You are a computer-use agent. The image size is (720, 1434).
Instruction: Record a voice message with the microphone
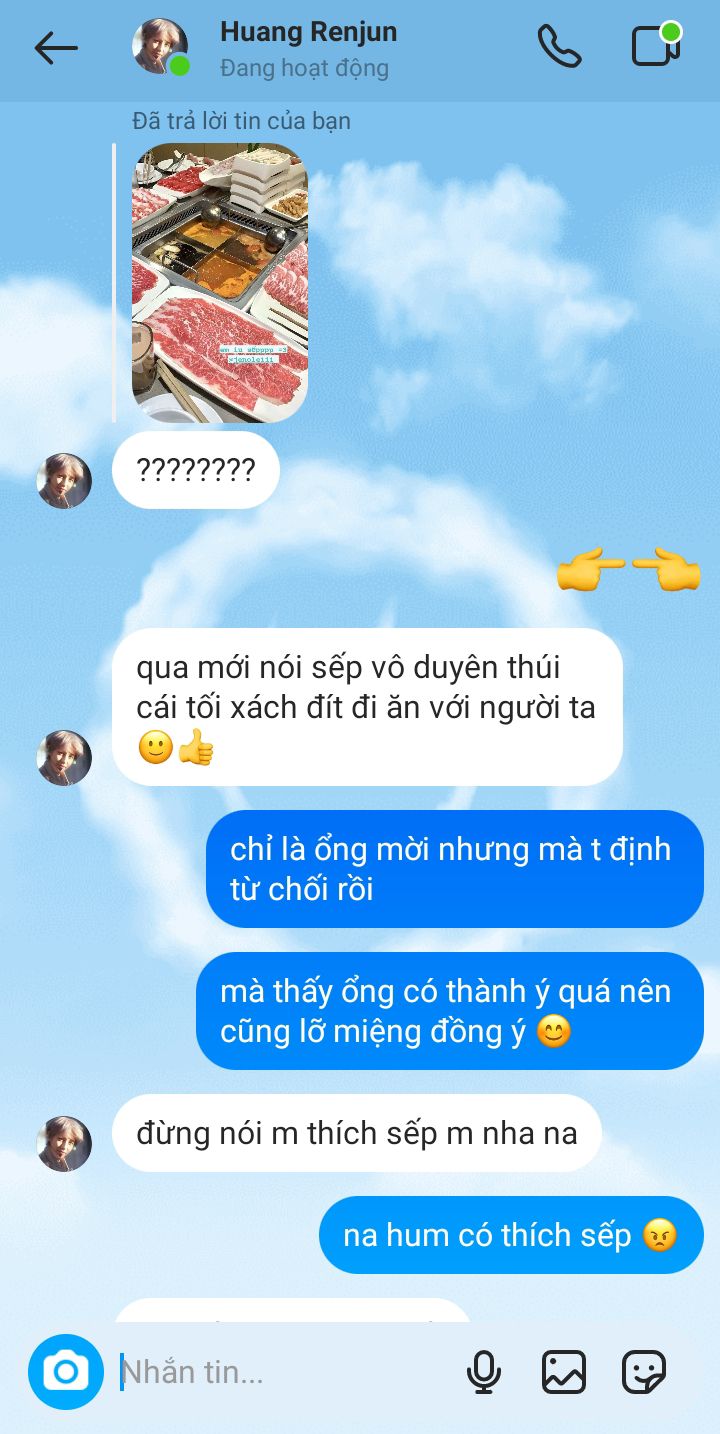pos(484,1372)
